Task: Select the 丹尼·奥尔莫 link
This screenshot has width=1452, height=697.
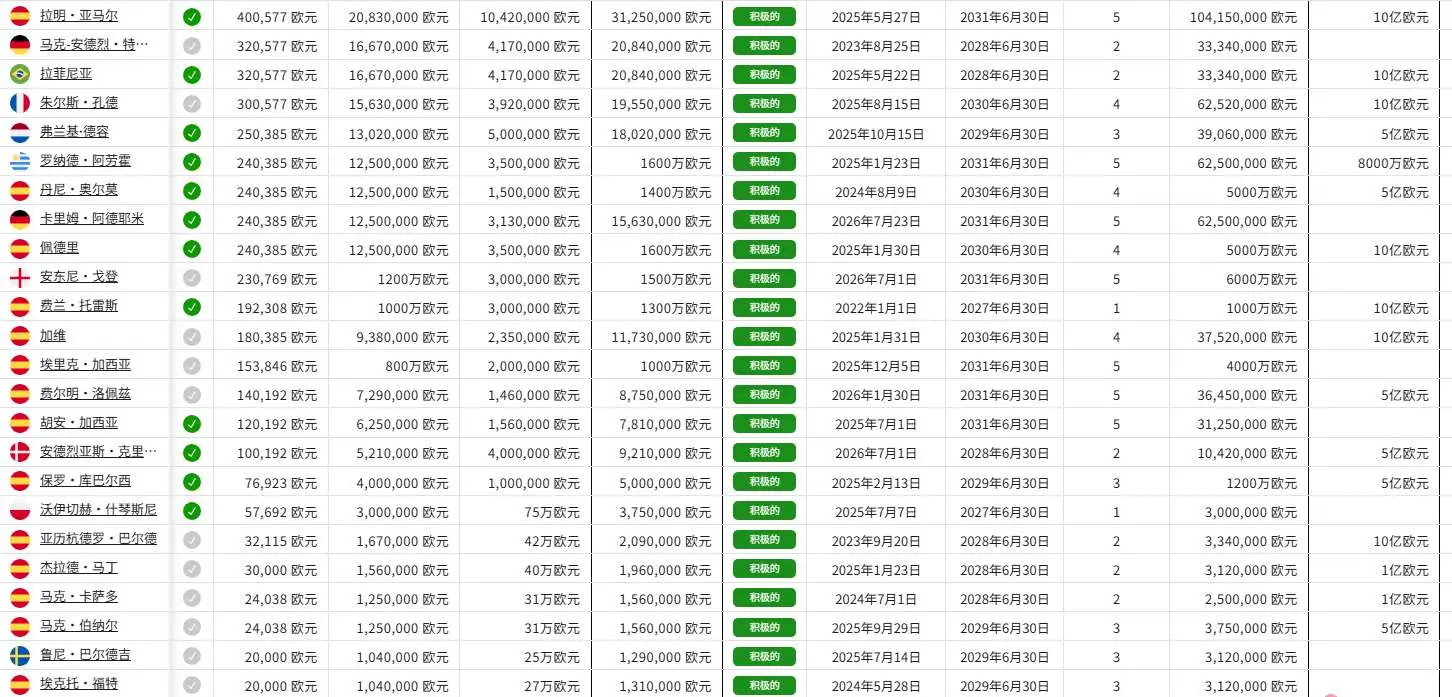Action: click(x=79, y=190)
